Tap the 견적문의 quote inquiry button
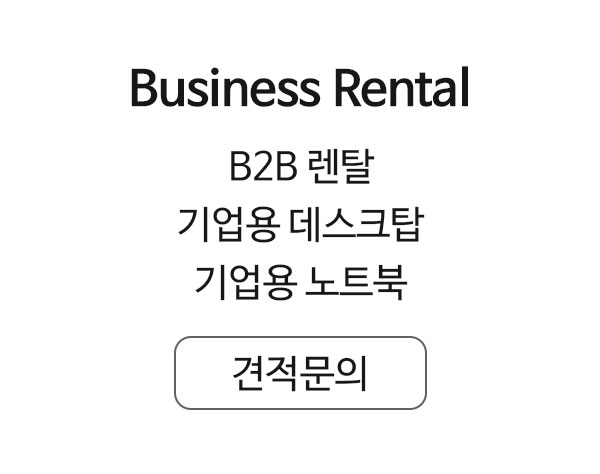 pos(300,373)
